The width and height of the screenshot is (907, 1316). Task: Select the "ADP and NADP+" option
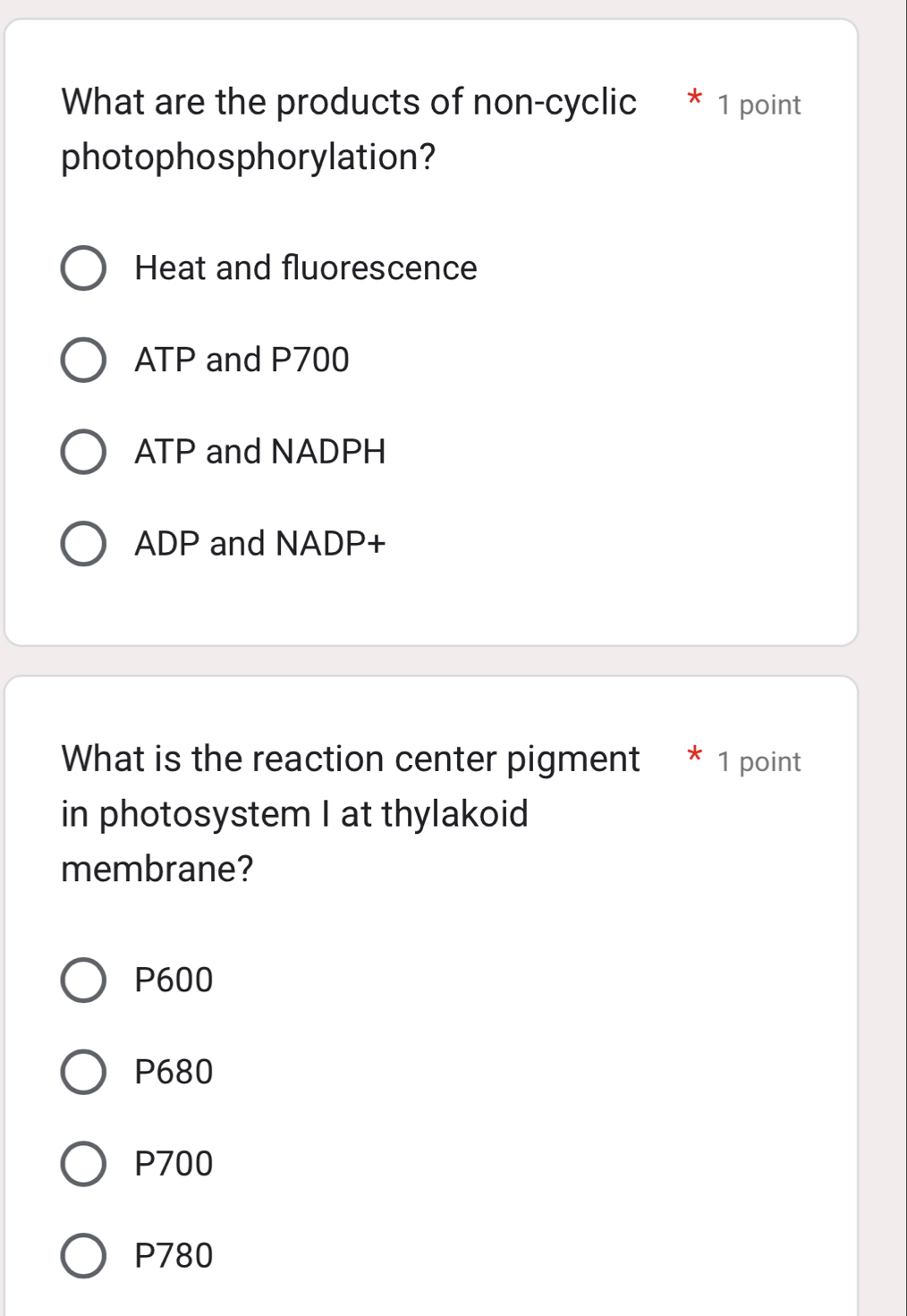(259, 542)
